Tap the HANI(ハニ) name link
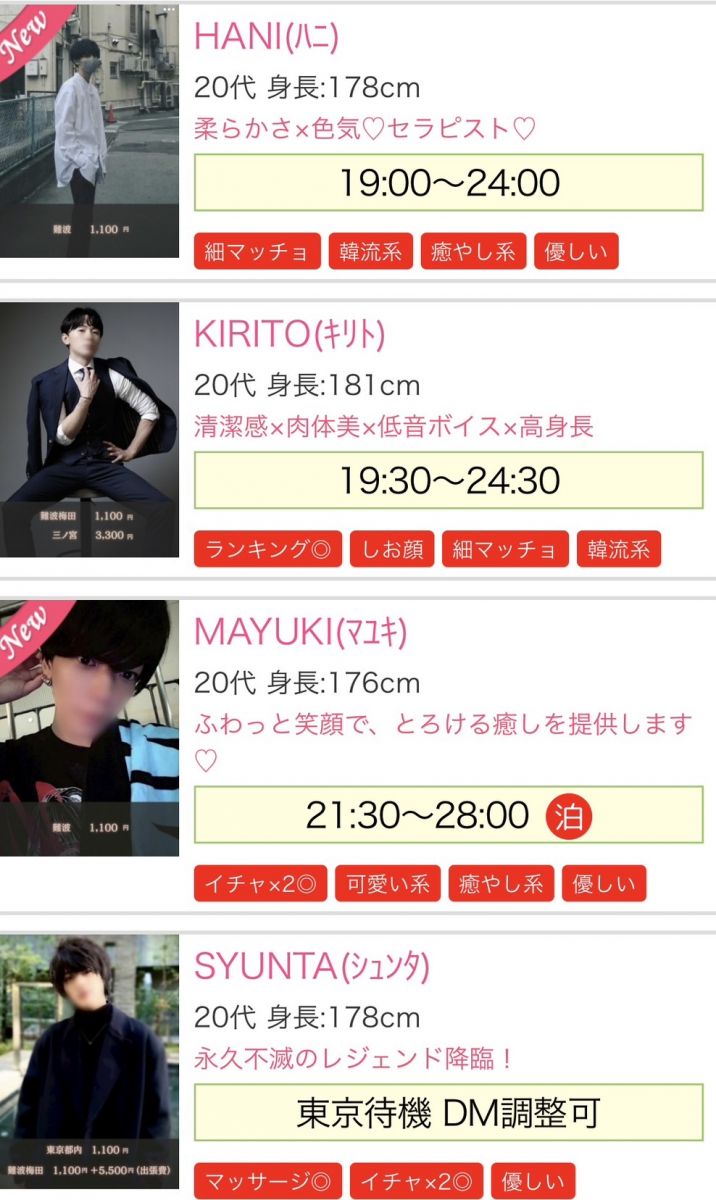The image size is (716, 1200). click(x=267, y=37)
